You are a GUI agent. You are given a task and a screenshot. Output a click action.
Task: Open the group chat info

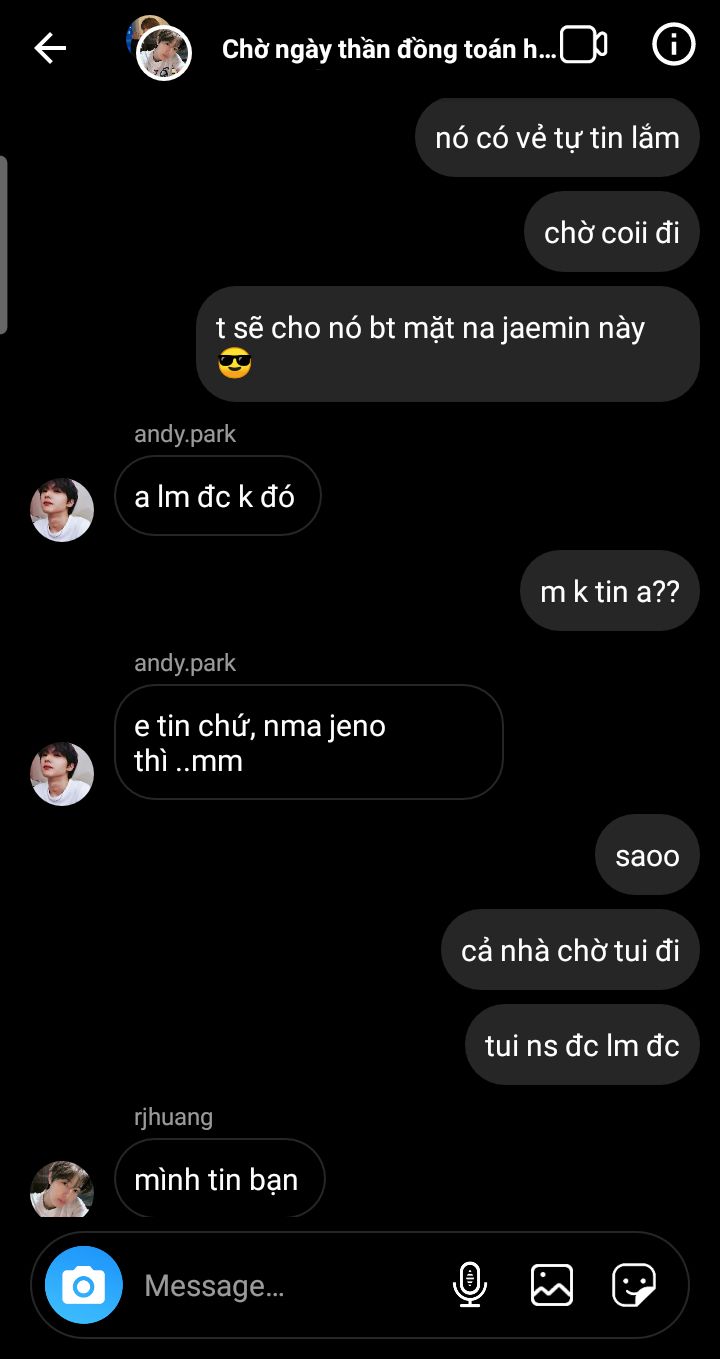(673, 45)
